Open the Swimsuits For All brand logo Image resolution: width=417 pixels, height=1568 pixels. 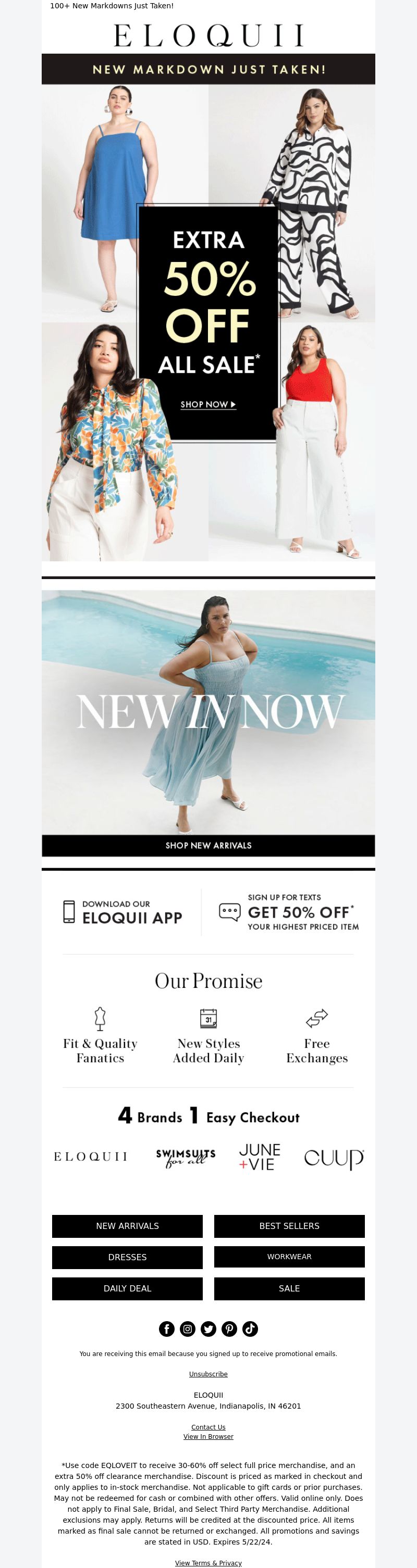pyautogui.click(x=186, y=1157)
